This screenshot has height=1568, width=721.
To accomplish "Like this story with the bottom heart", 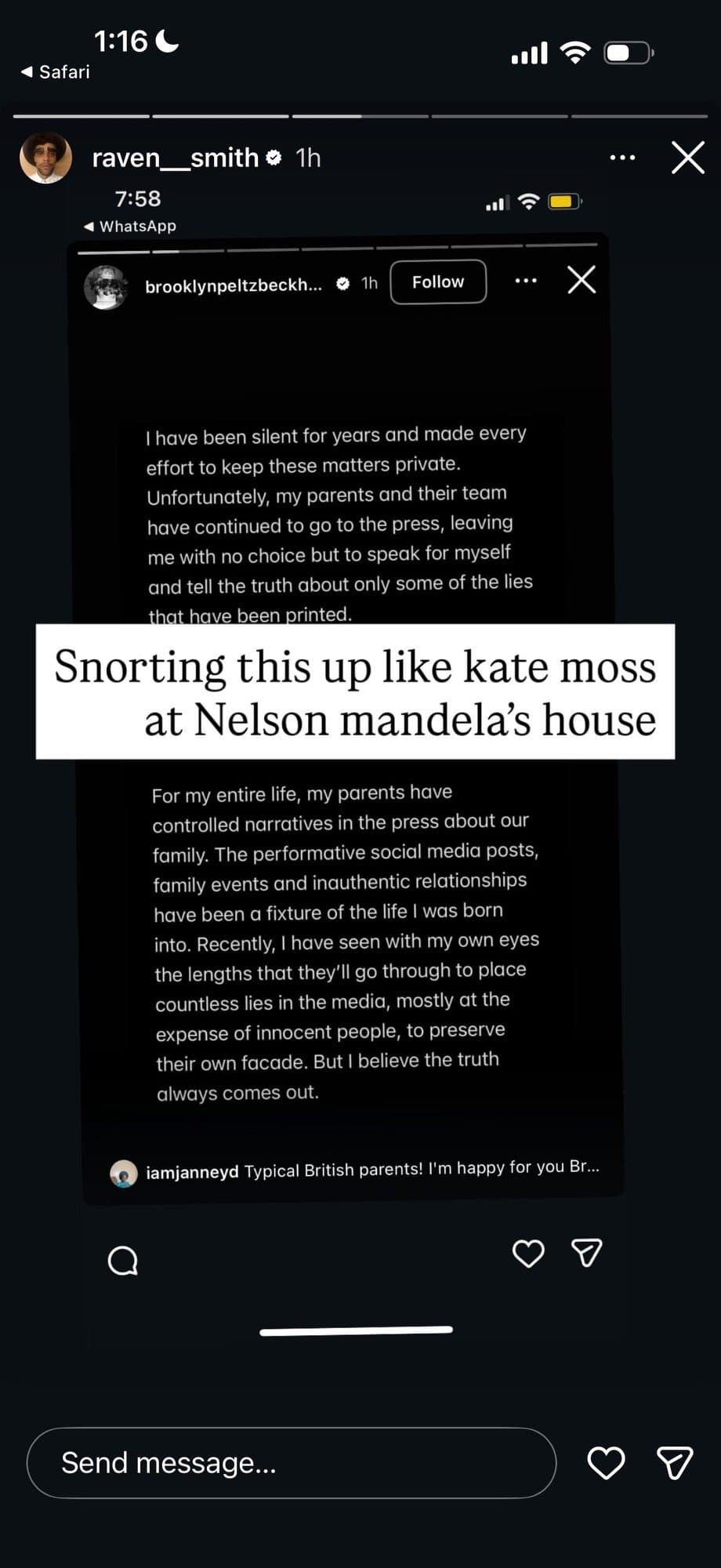I will point(606,1463).
